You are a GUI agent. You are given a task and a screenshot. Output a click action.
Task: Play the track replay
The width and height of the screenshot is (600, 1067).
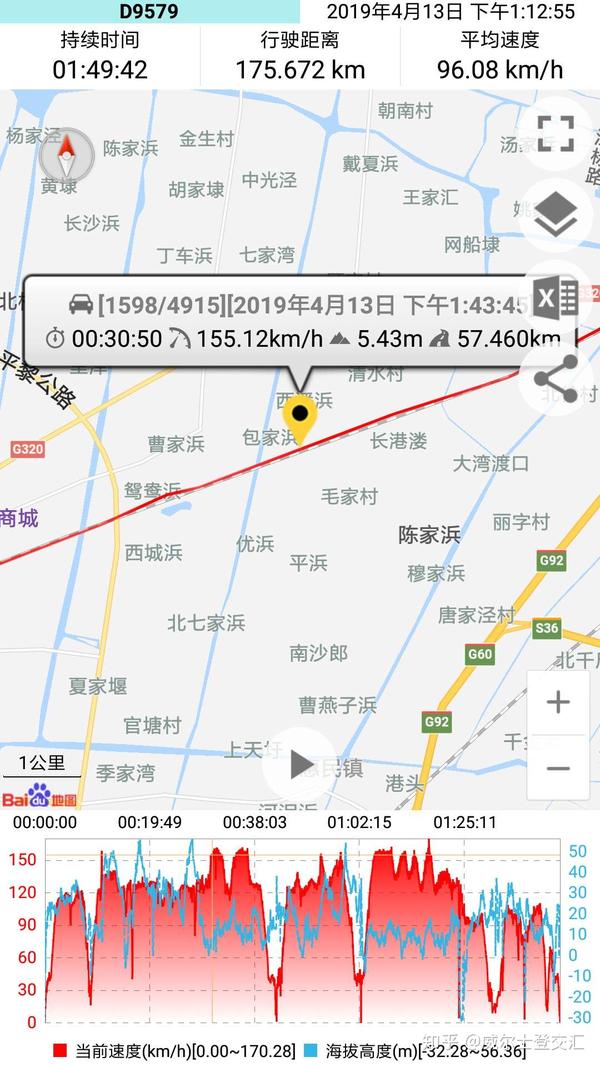301,765
